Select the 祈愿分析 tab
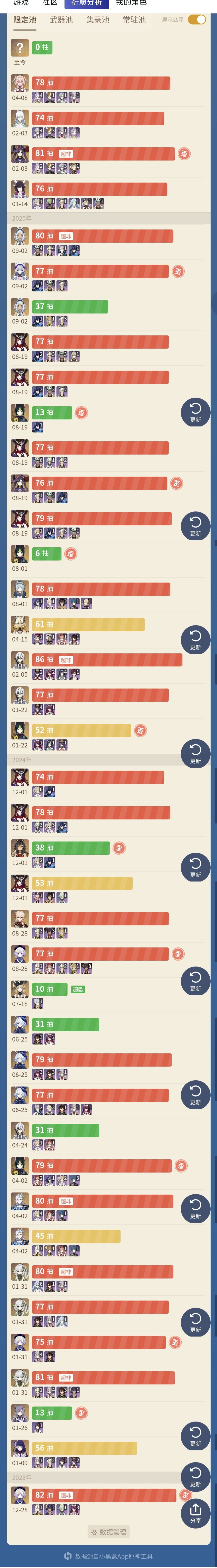The image size is (217, 1568). pyautogui.click(x=86, y=3)
